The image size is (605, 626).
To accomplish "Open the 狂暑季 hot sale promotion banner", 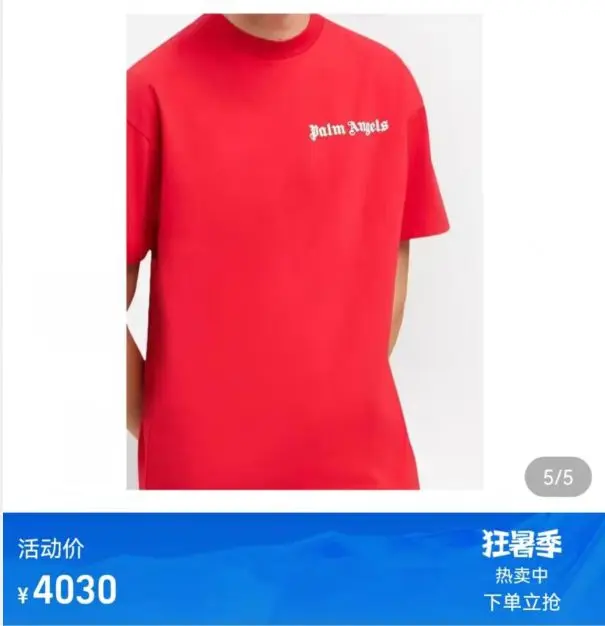I will coord(522,571).
